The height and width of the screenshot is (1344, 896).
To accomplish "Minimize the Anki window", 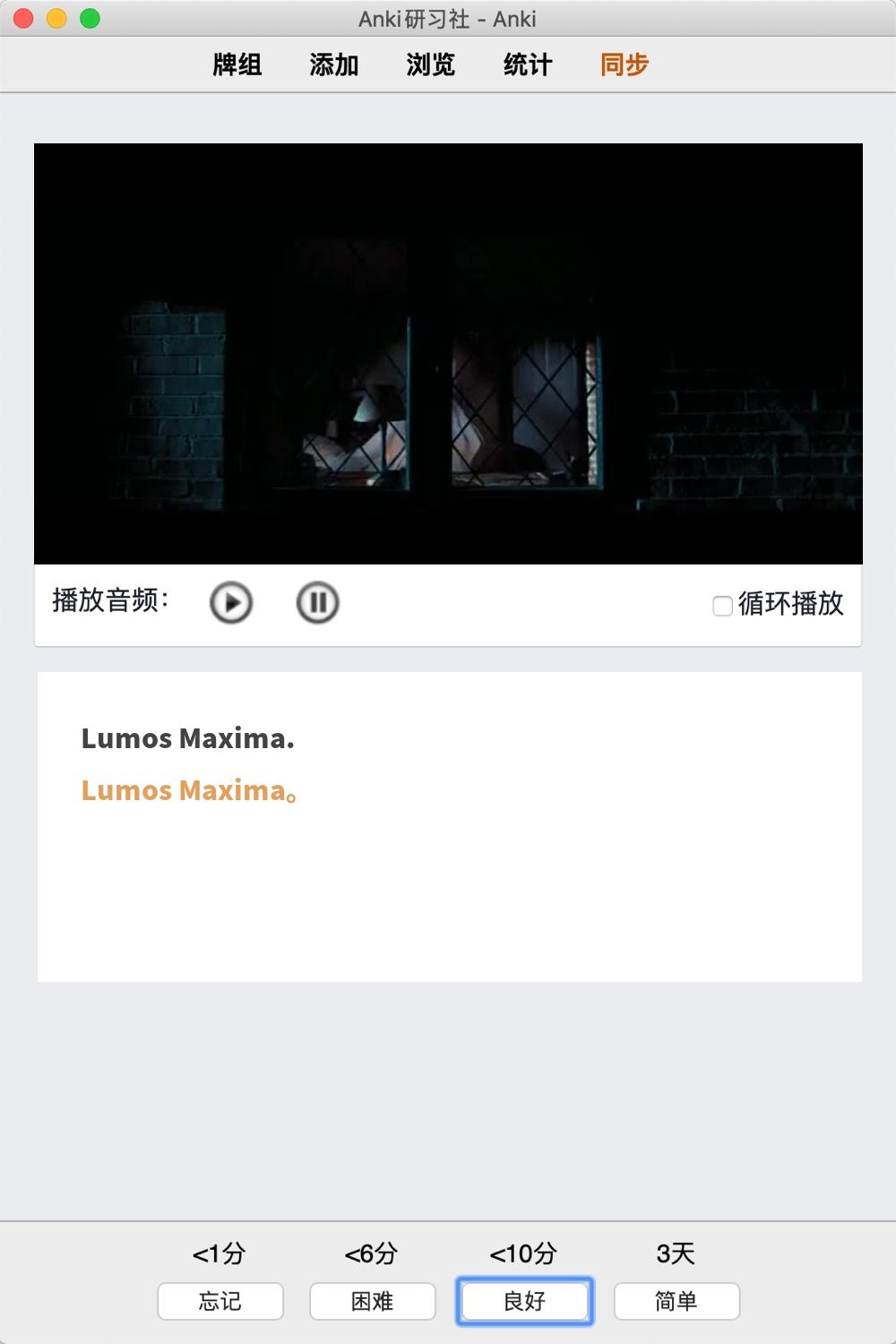I will (x=56, y=18).
